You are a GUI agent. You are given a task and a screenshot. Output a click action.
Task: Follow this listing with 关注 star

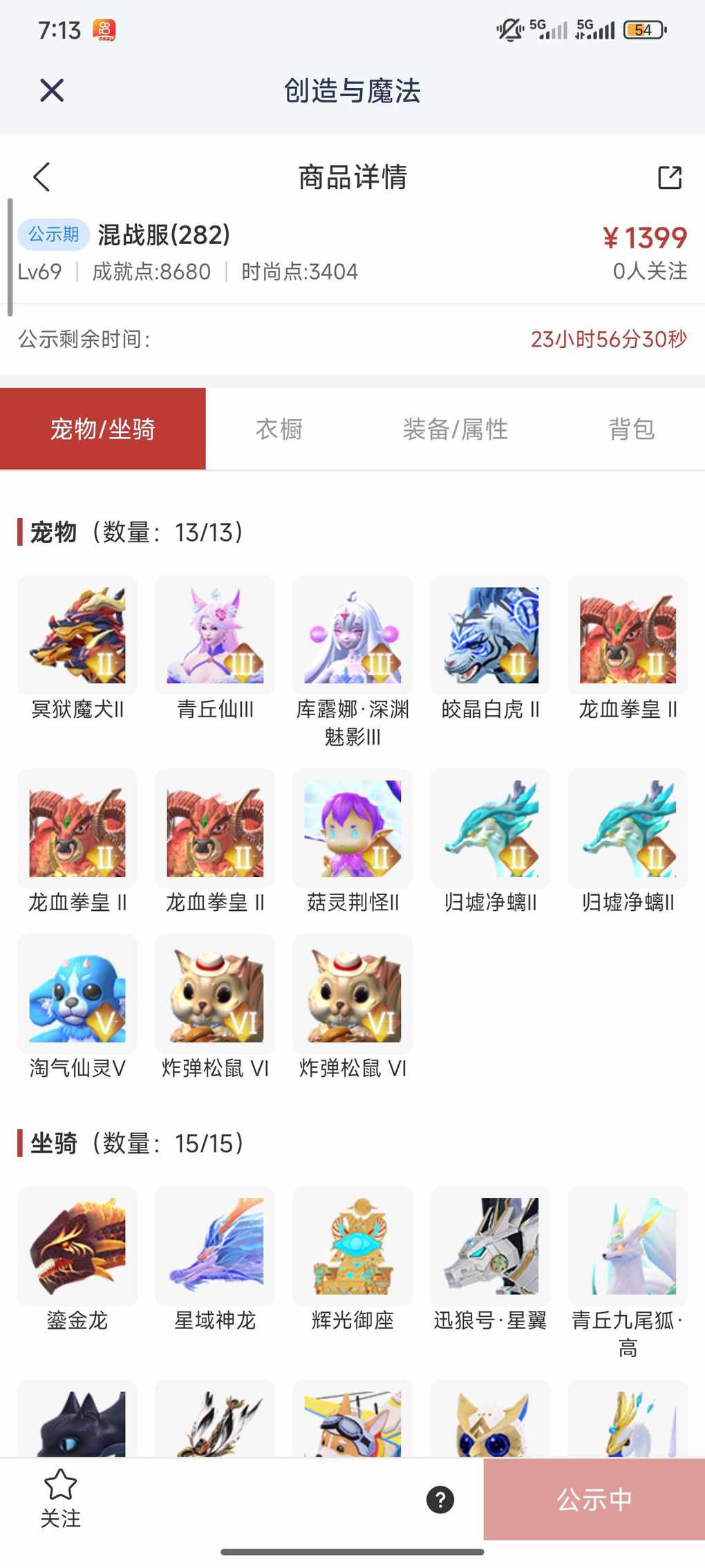click(x=60, y=1498)
